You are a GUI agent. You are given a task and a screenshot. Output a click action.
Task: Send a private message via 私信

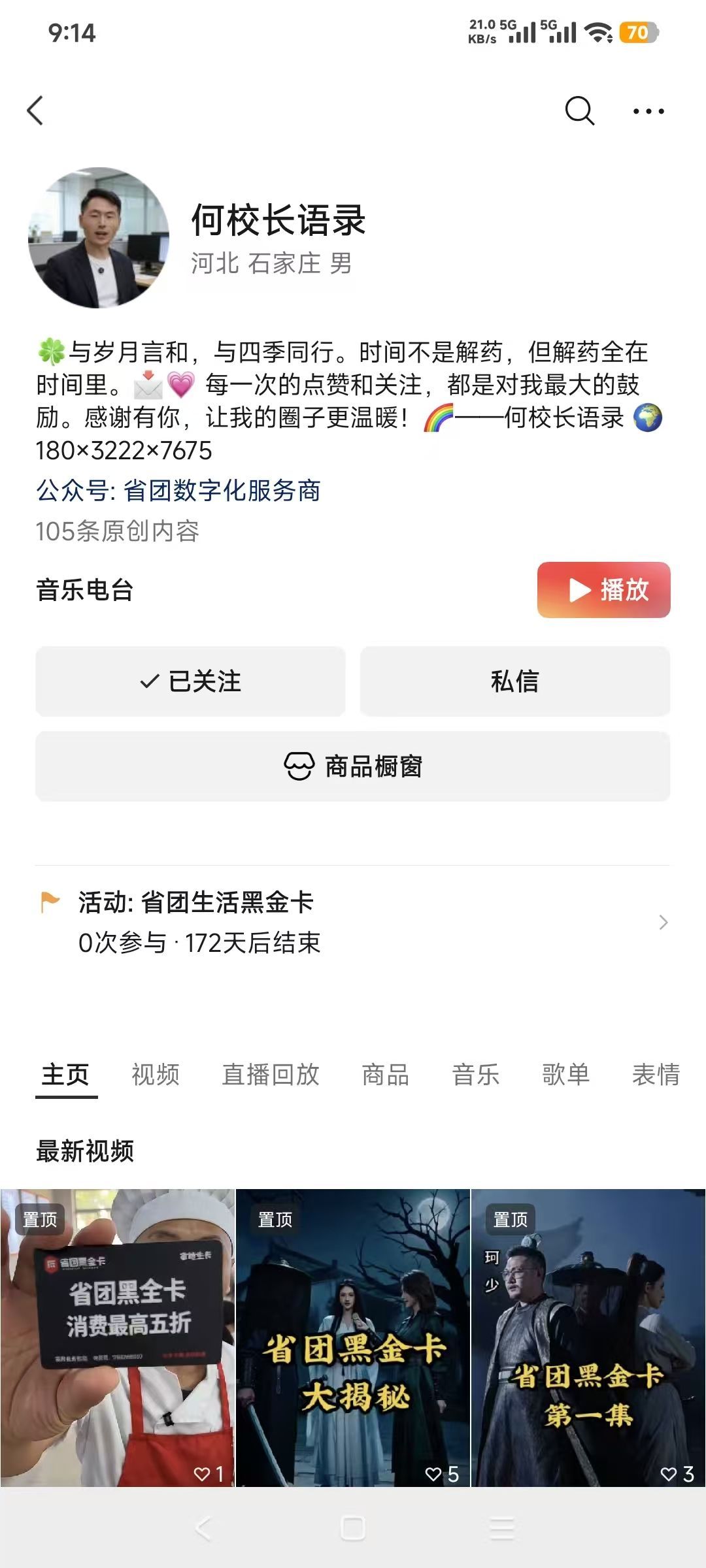tap(514, 681)
